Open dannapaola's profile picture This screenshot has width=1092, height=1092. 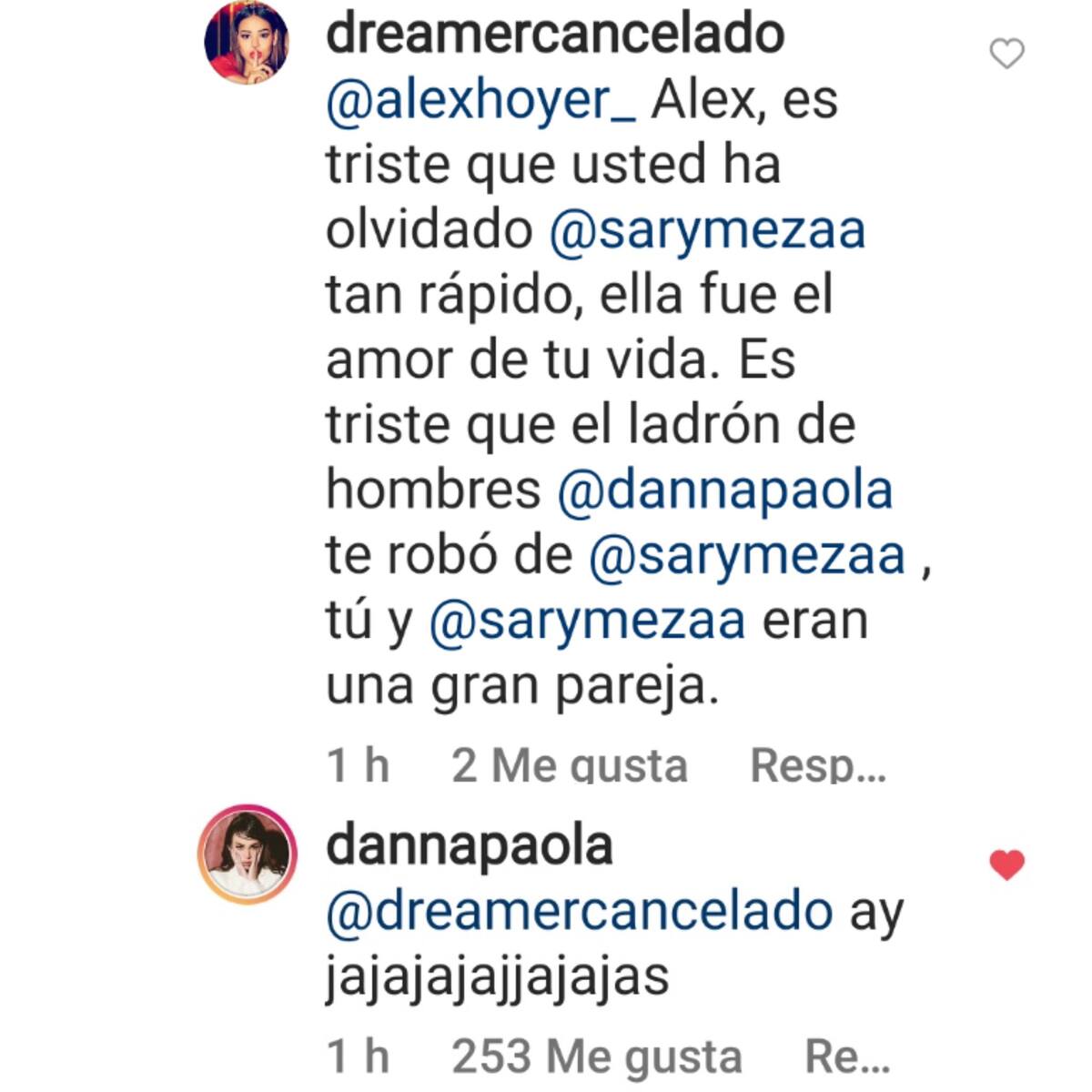(247, 854)
